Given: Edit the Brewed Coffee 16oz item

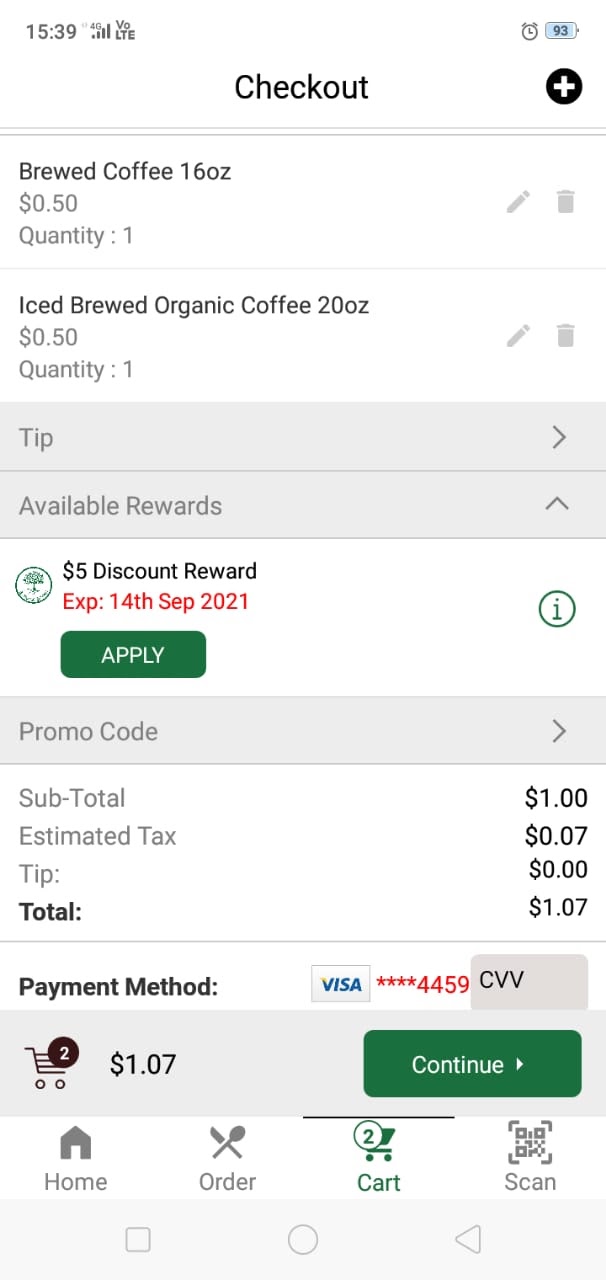Looking at the screenshot, I should point(518,202).
